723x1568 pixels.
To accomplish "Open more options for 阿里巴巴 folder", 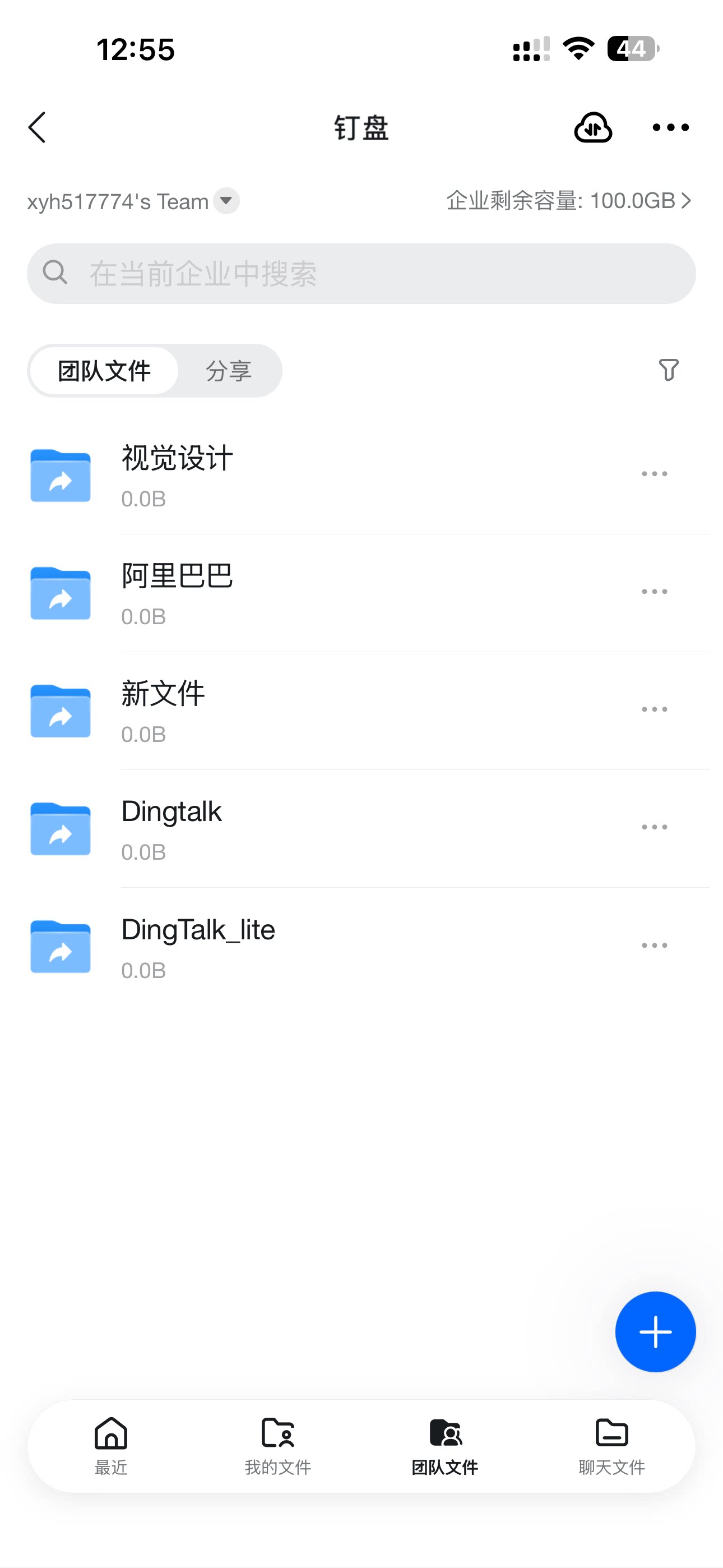I will point(654,592).
